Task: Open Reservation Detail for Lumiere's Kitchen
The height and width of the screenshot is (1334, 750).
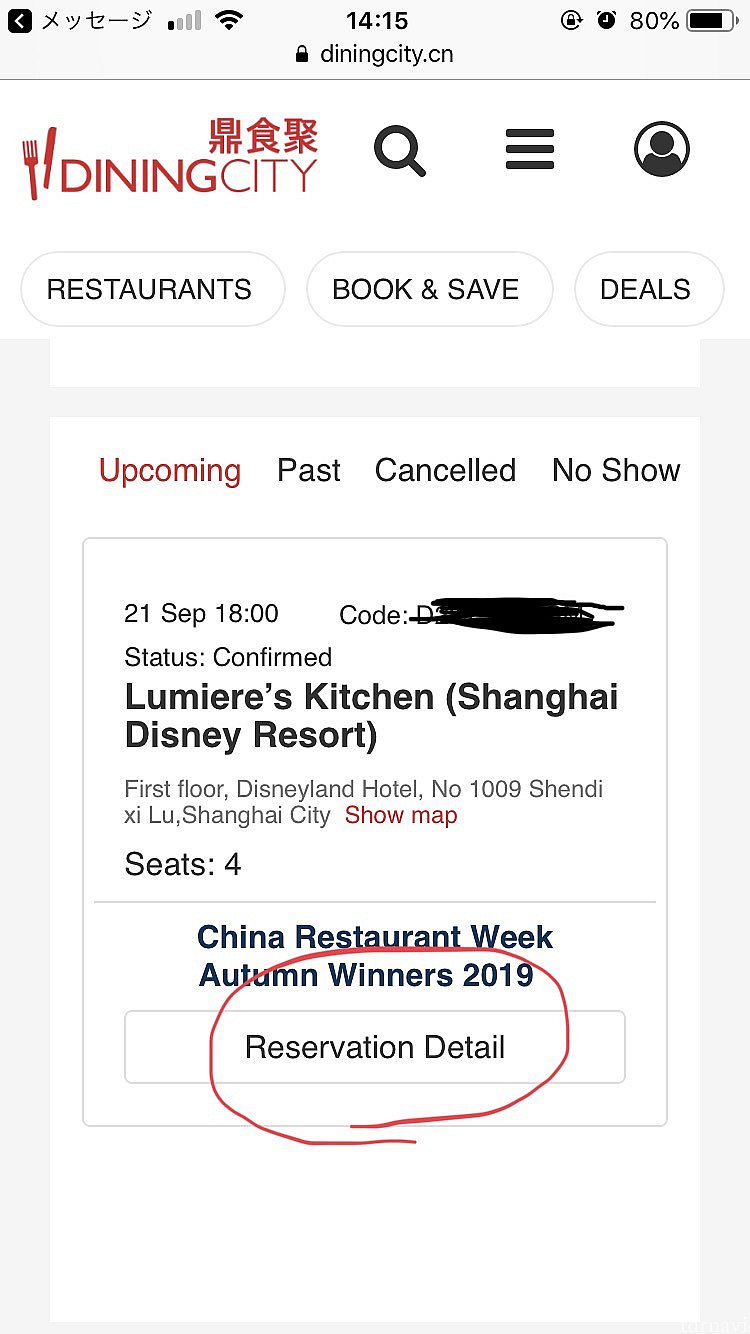Action: [375, 1047]
